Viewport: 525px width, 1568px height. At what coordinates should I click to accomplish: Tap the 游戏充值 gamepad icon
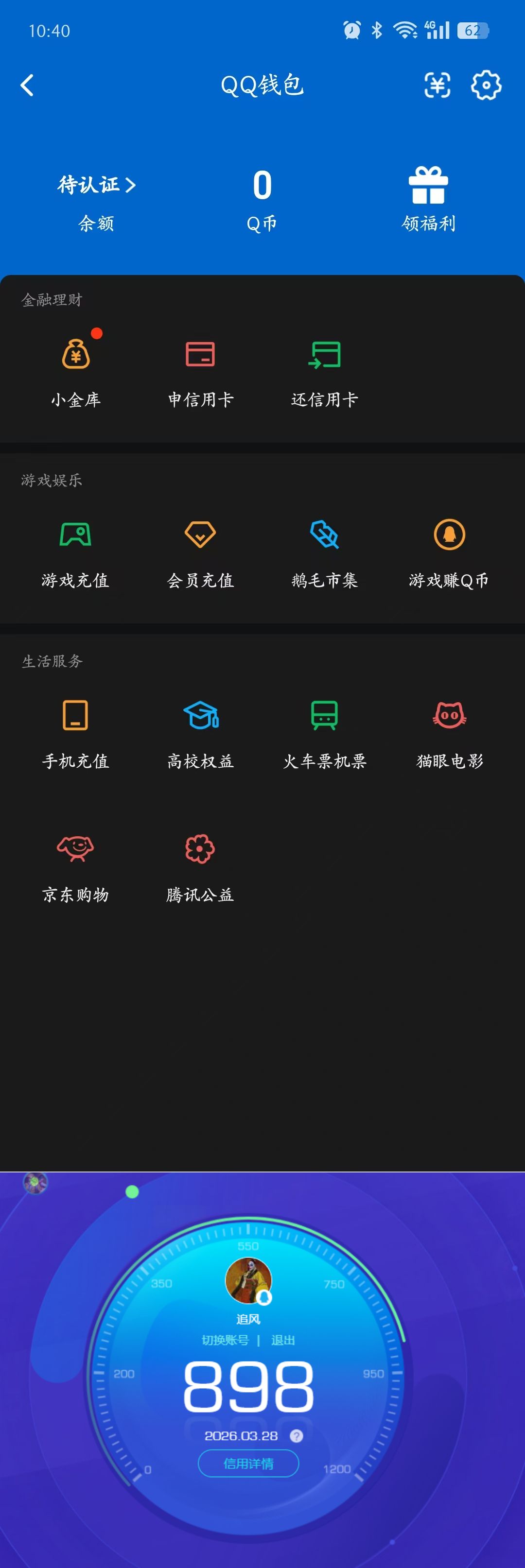[75, 535]
